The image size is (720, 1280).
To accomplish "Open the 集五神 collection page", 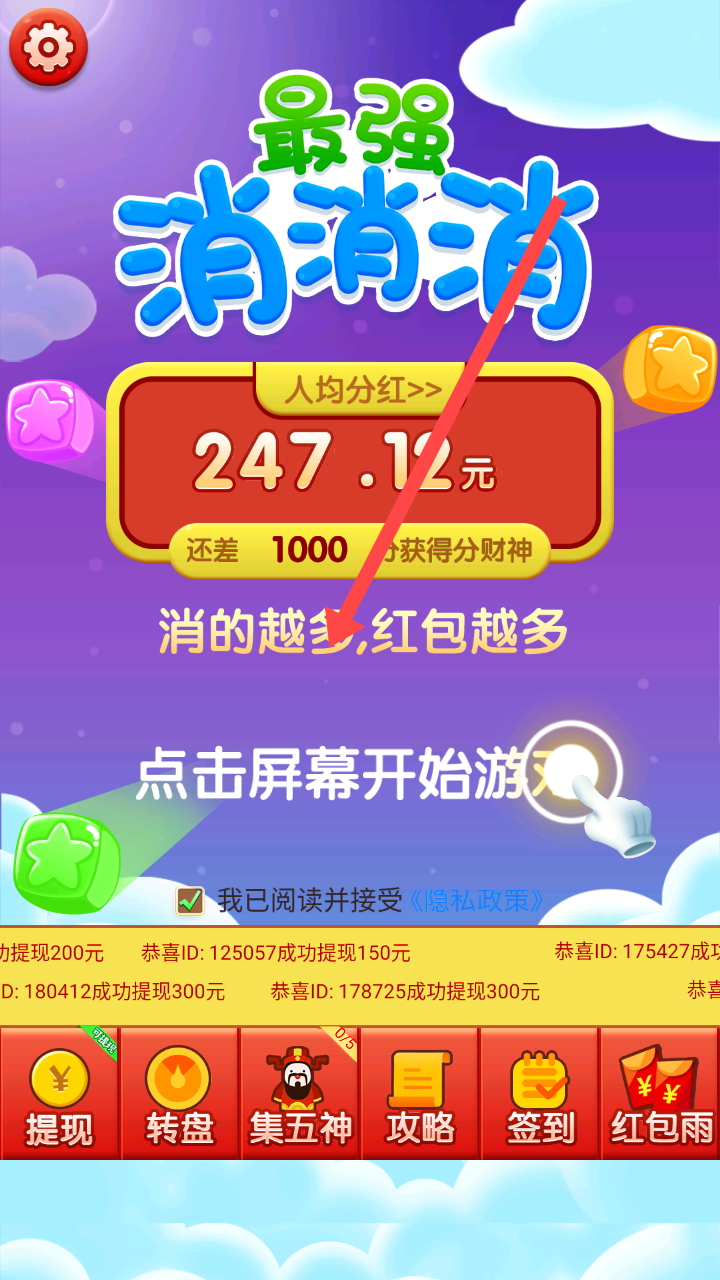I will pos(299,1094).
